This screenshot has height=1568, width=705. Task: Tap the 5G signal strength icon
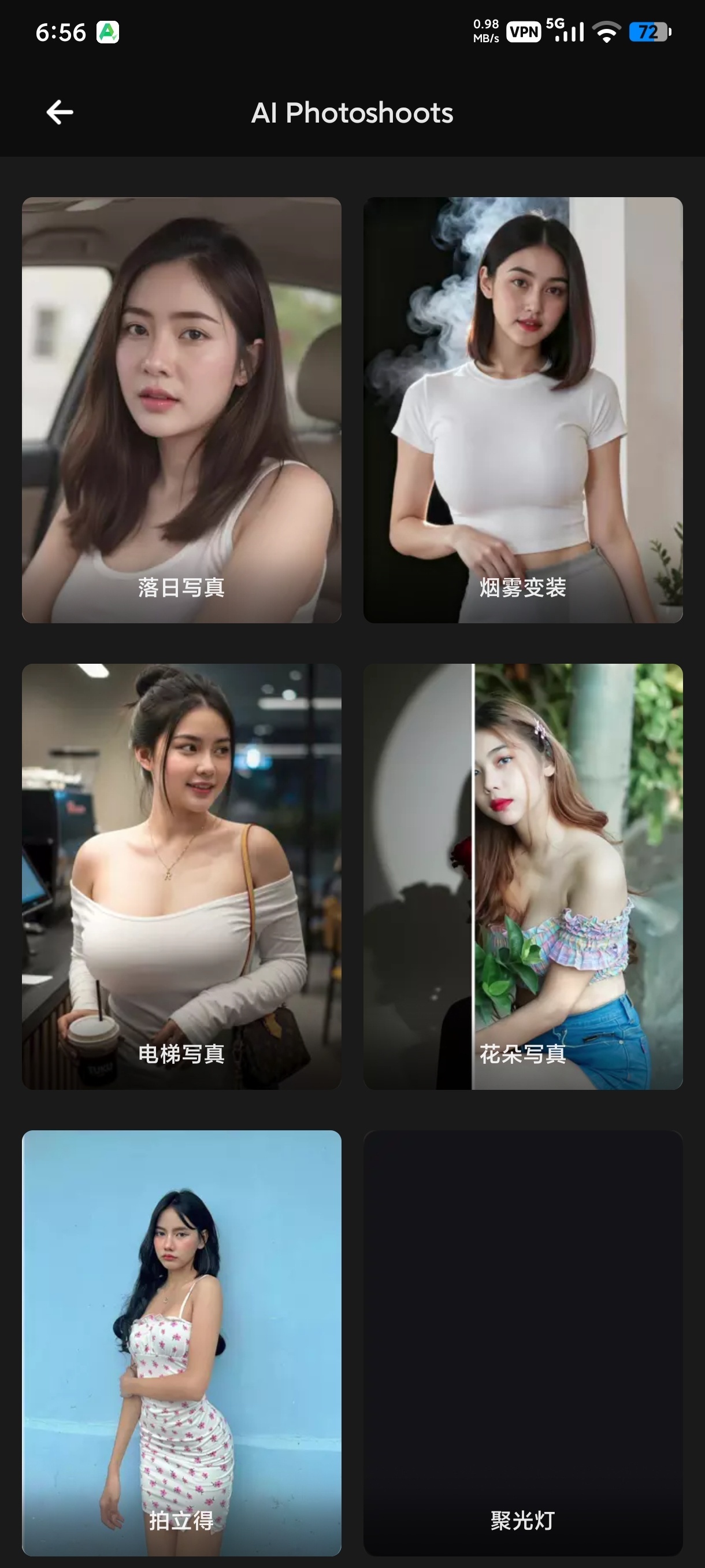click(566, 32)
